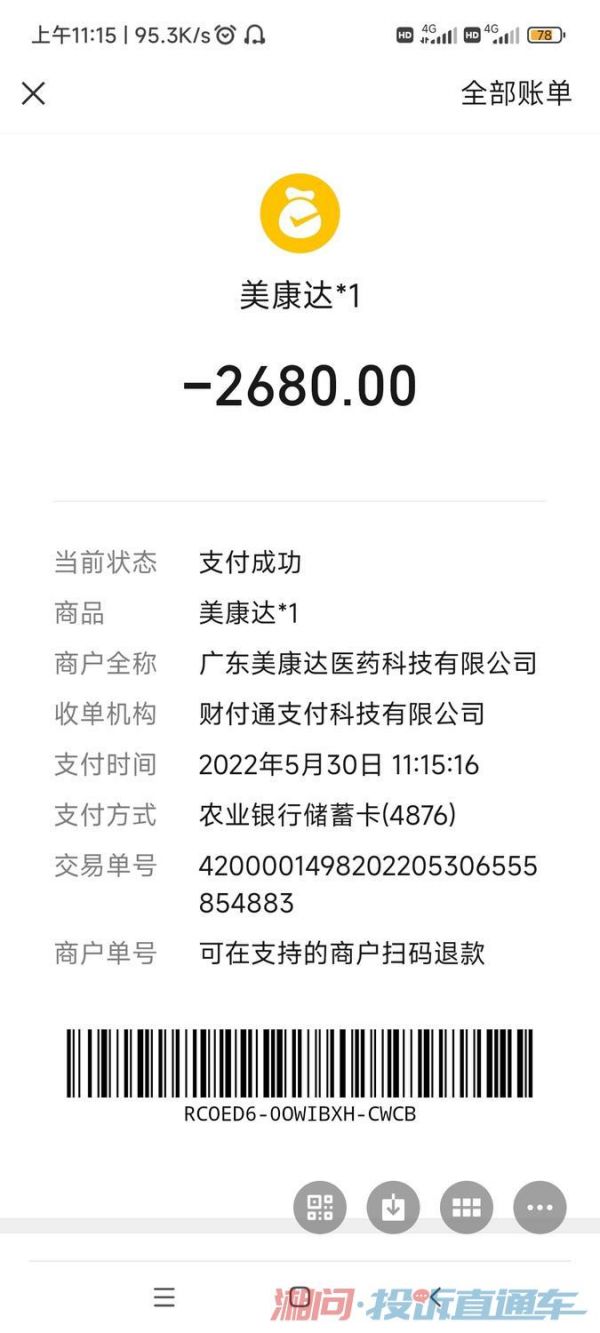Tap the download save icon
Viewport: 600px width, 1333px height.
point(393,1207)
